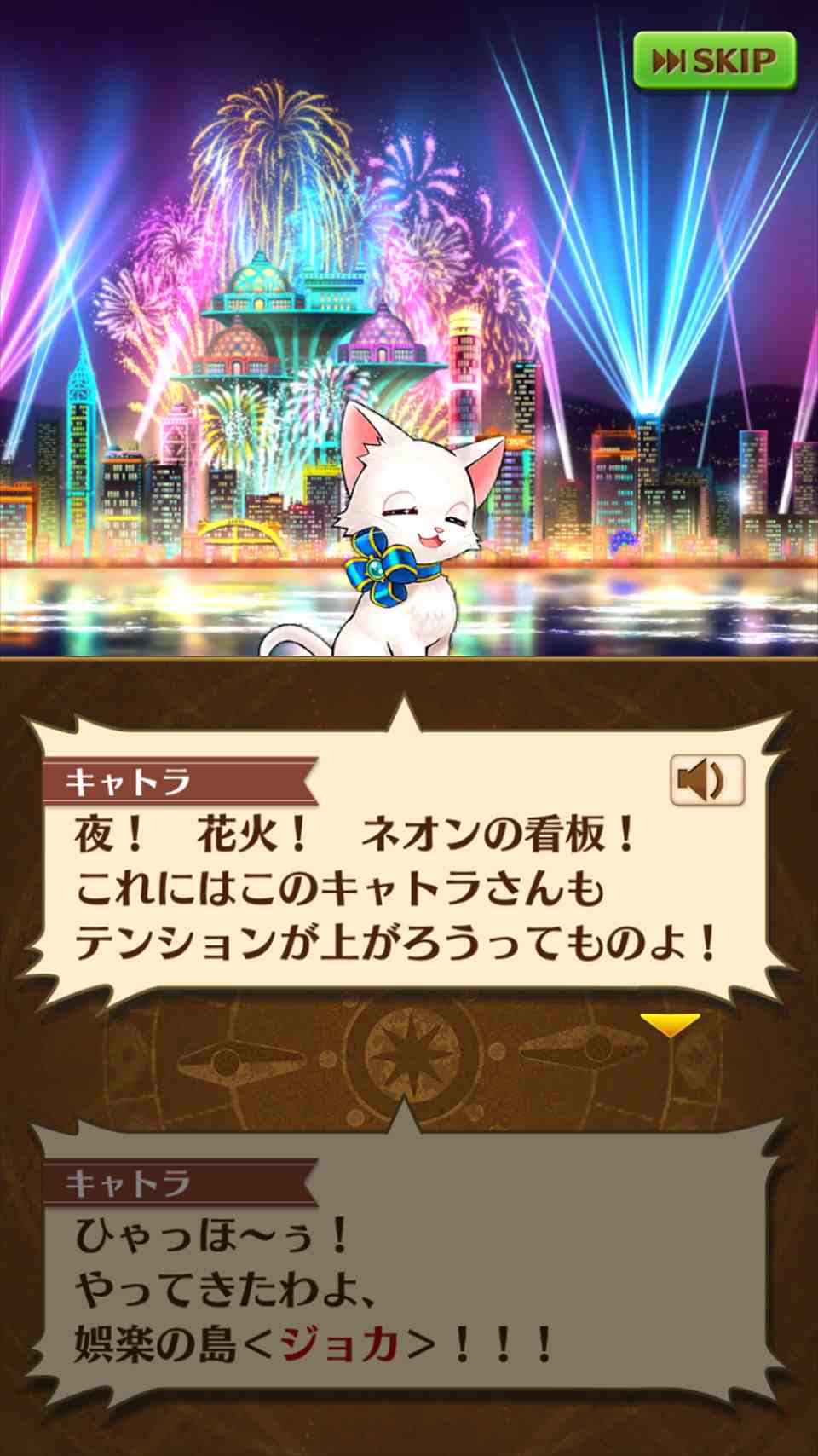Advance dialogue with the yellow arrow

pos(670,1024)
